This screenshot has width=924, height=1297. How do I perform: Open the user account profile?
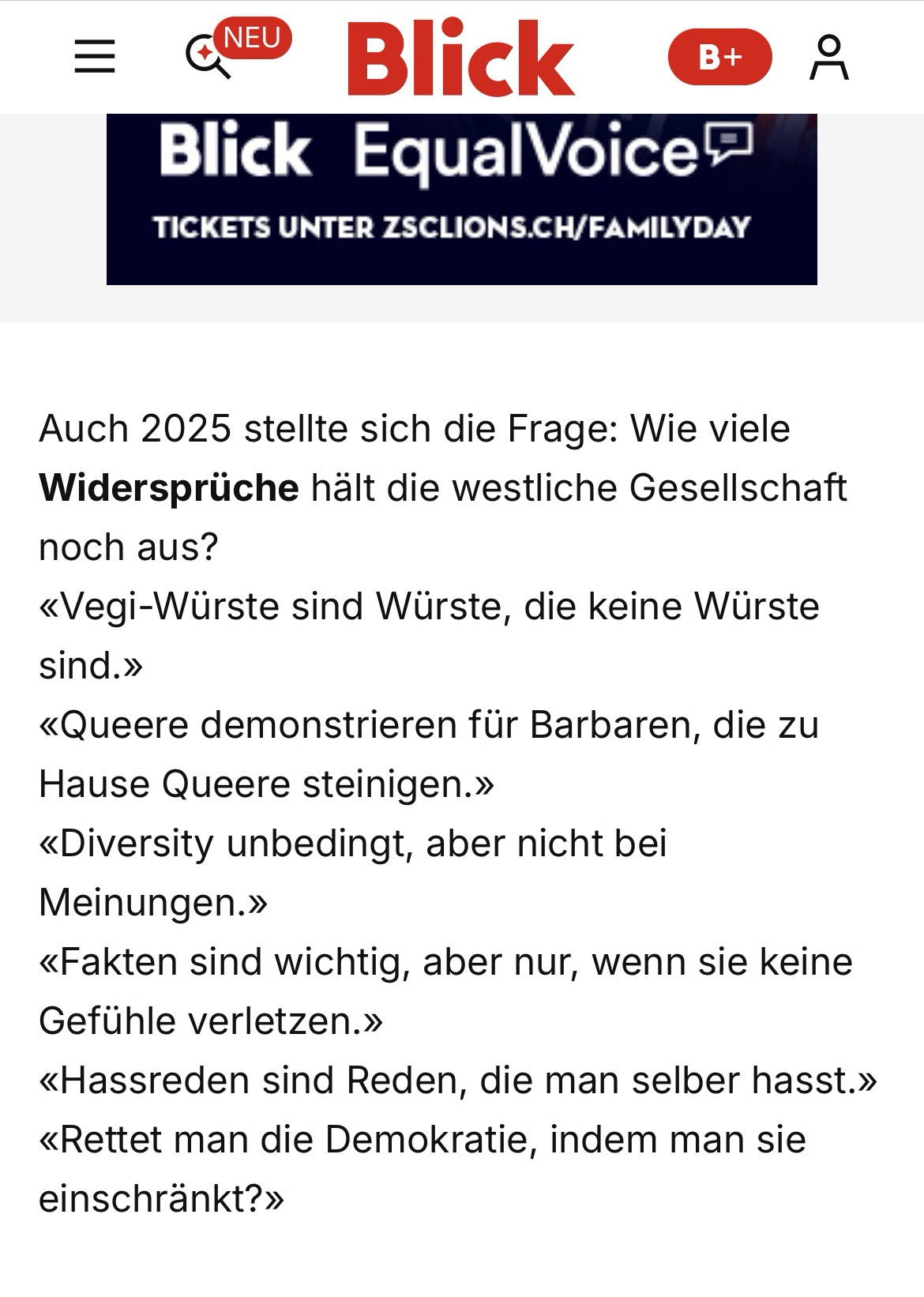(828, 57)
